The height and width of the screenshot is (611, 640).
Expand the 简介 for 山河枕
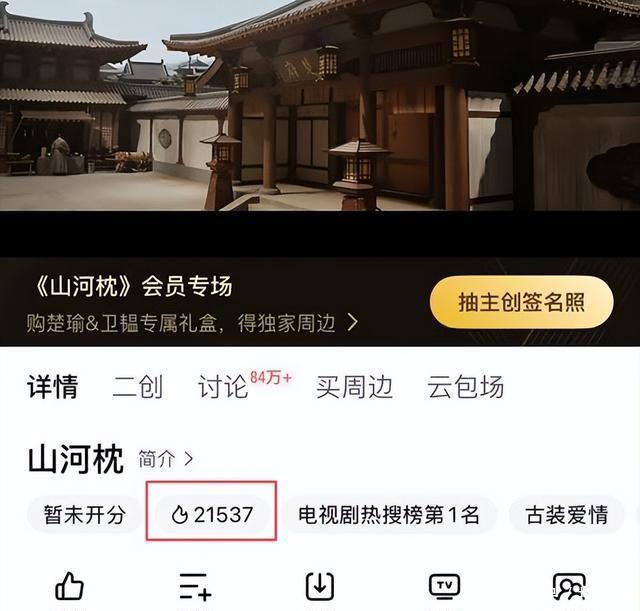click(x=165, y=460)
